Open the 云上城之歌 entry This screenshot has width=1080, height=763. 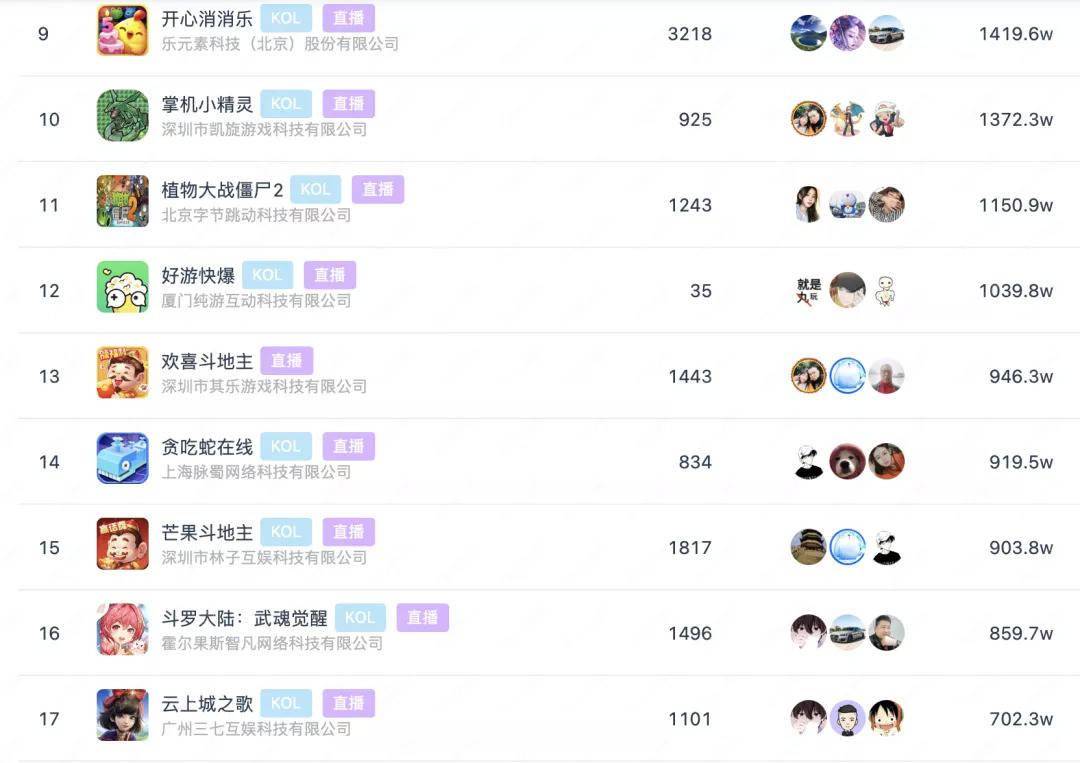(x=207, y=704)
